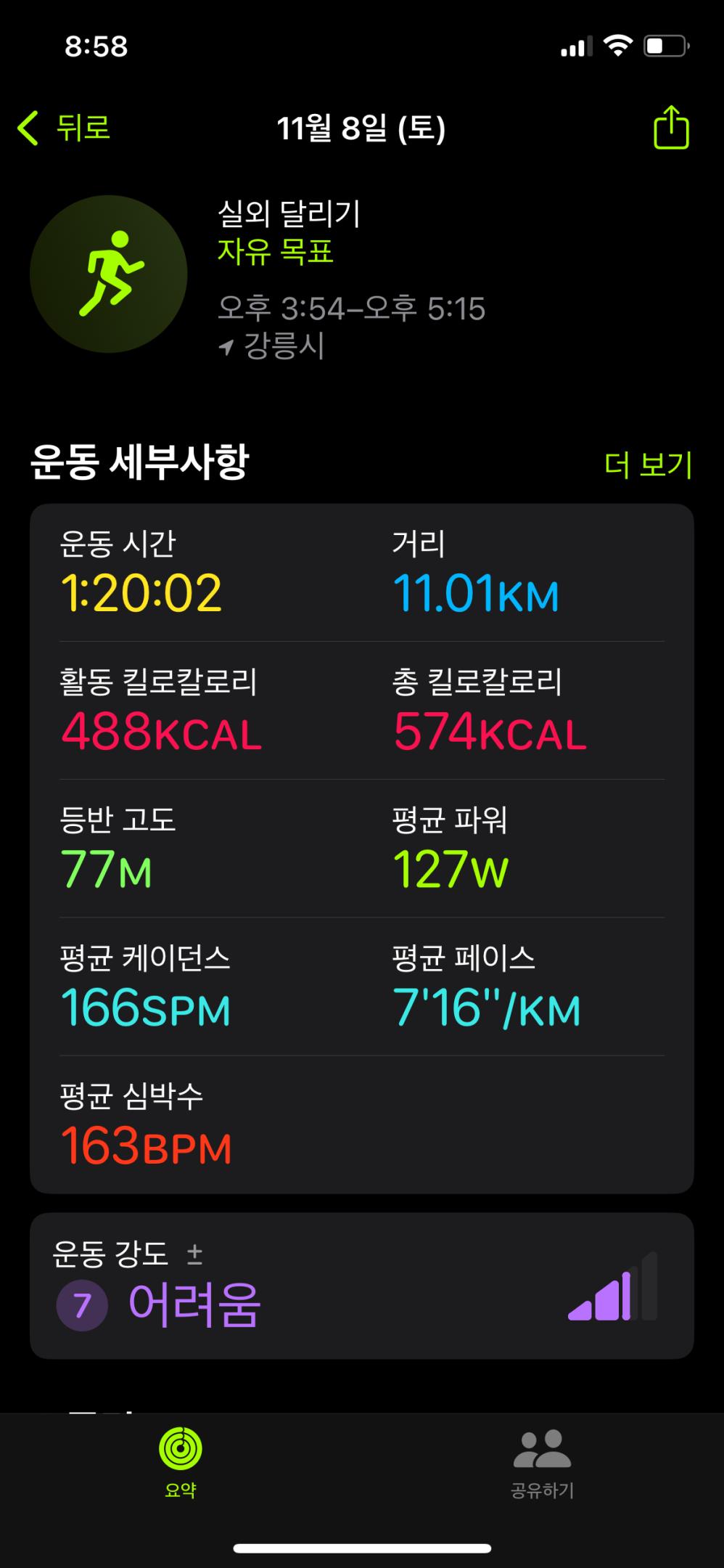Share this workout via the share icon
The image size is (724, 1568).
pos(671,128)
